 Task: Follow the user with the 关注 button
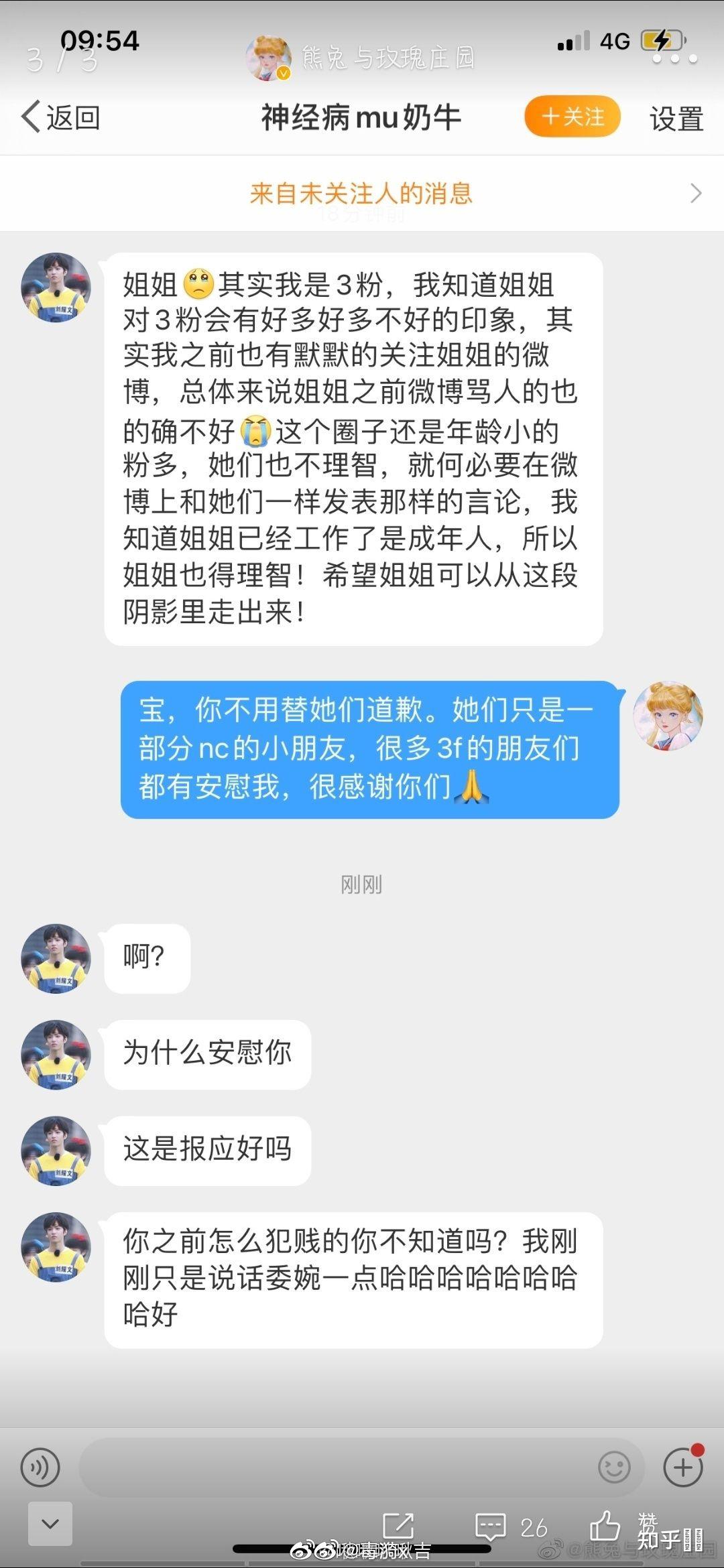pyautogui.click(x=572, y=117)
